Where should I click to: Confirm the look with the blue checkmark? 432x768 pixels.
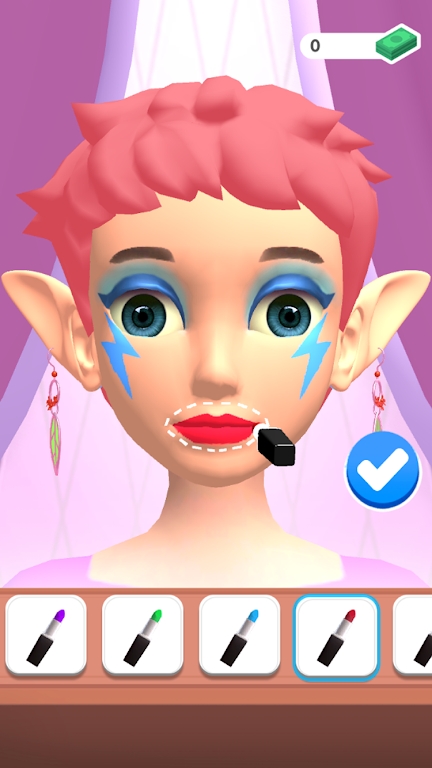pyautogui.click(x=383, y=471)
